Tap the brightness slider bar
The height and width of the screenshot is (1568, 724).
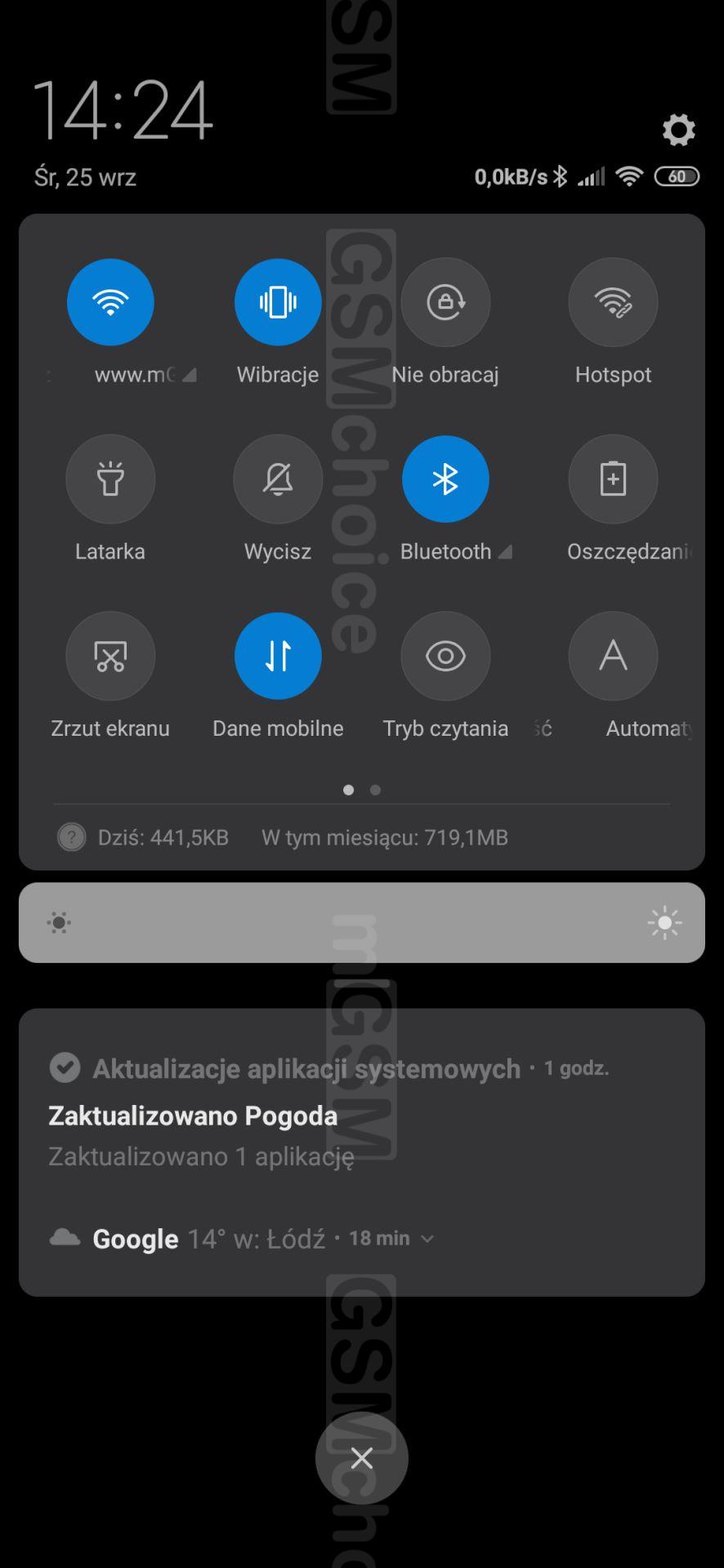[362, 923]
